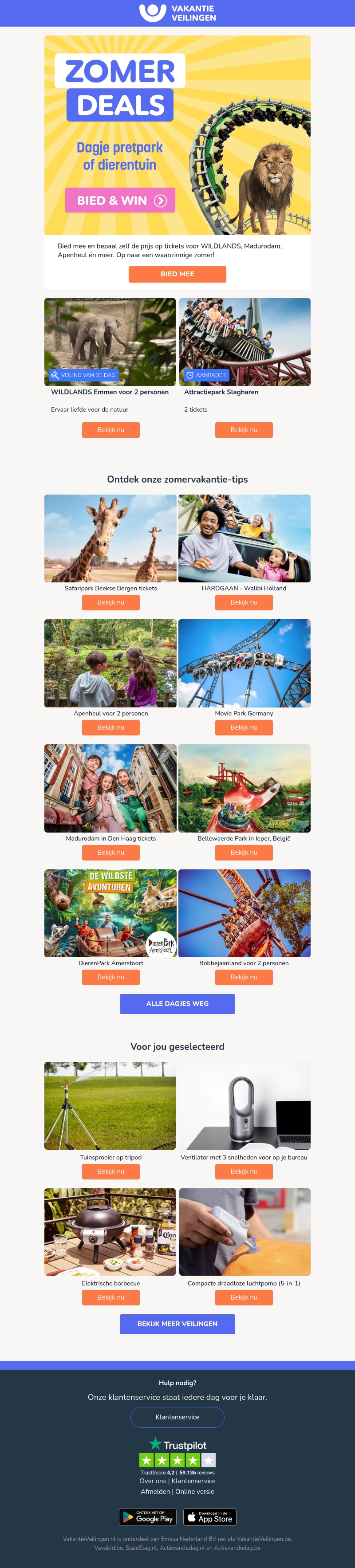The image size is (355, 1568).
Task: Tap Bekijk nu under Bobbejaanland voor 2 personen
Action: click(x=244, y=977)
